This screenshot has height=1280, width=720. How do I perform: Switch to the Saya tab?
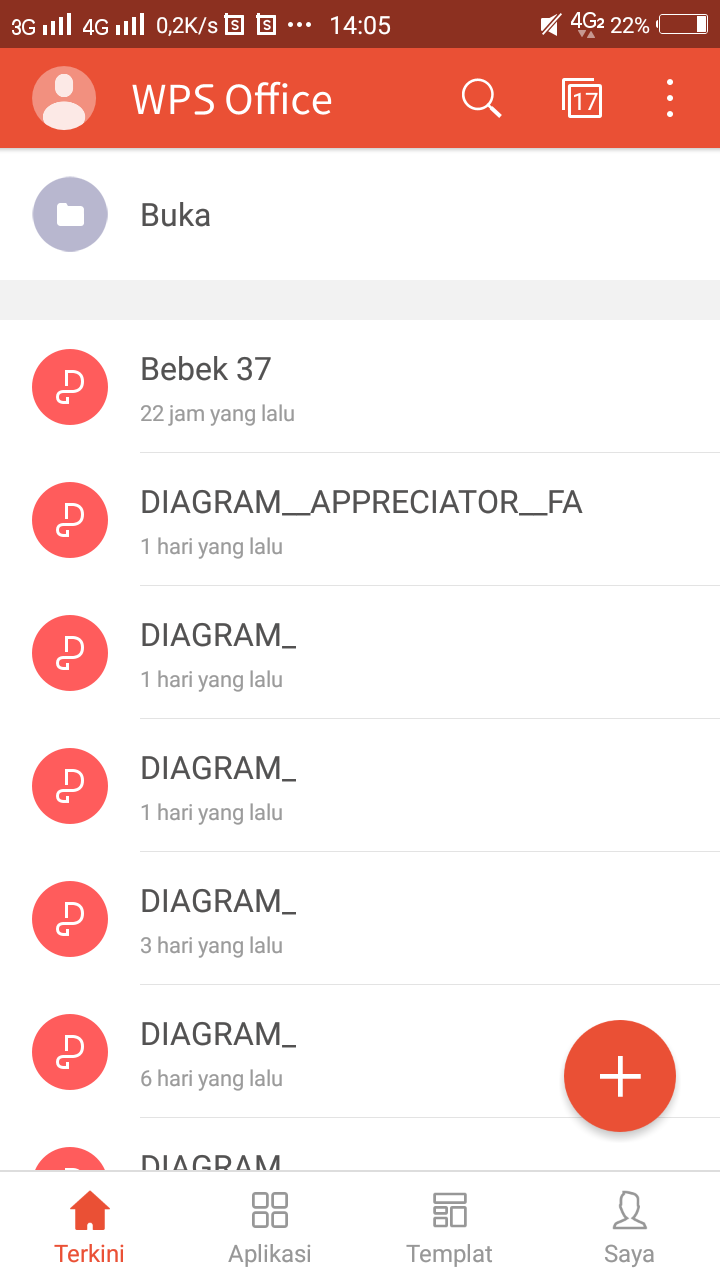pos(629,1228)
